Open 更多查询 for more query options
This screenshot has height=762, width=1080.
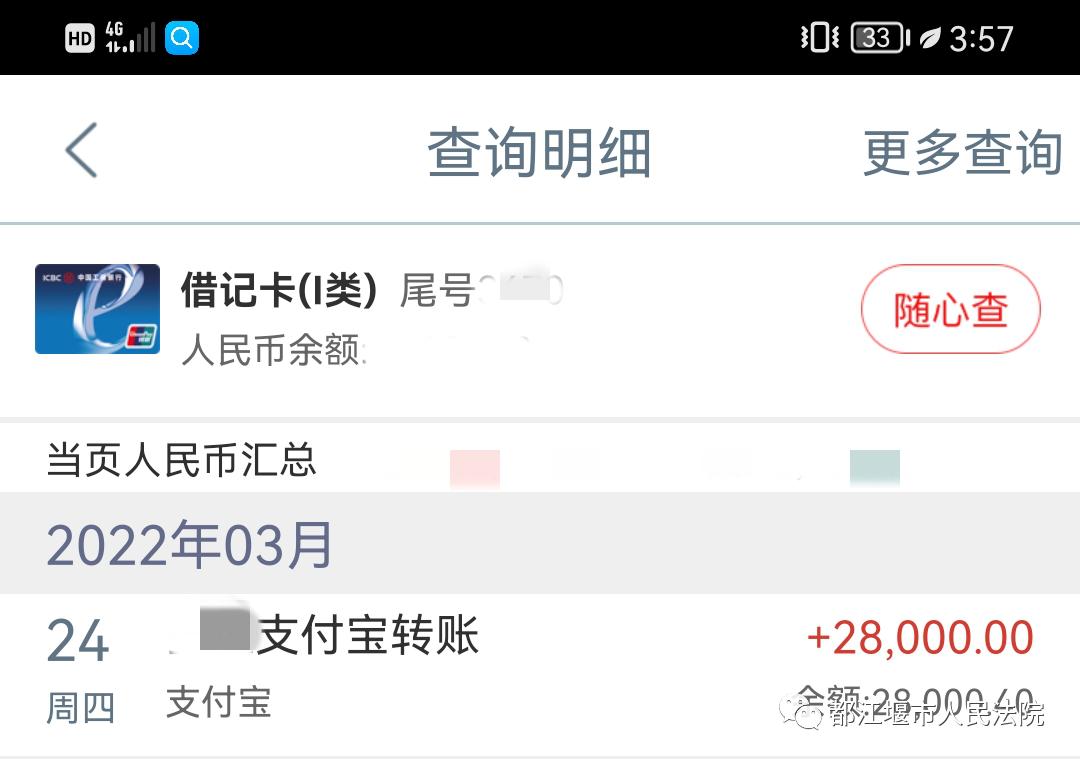coord(962,153)
